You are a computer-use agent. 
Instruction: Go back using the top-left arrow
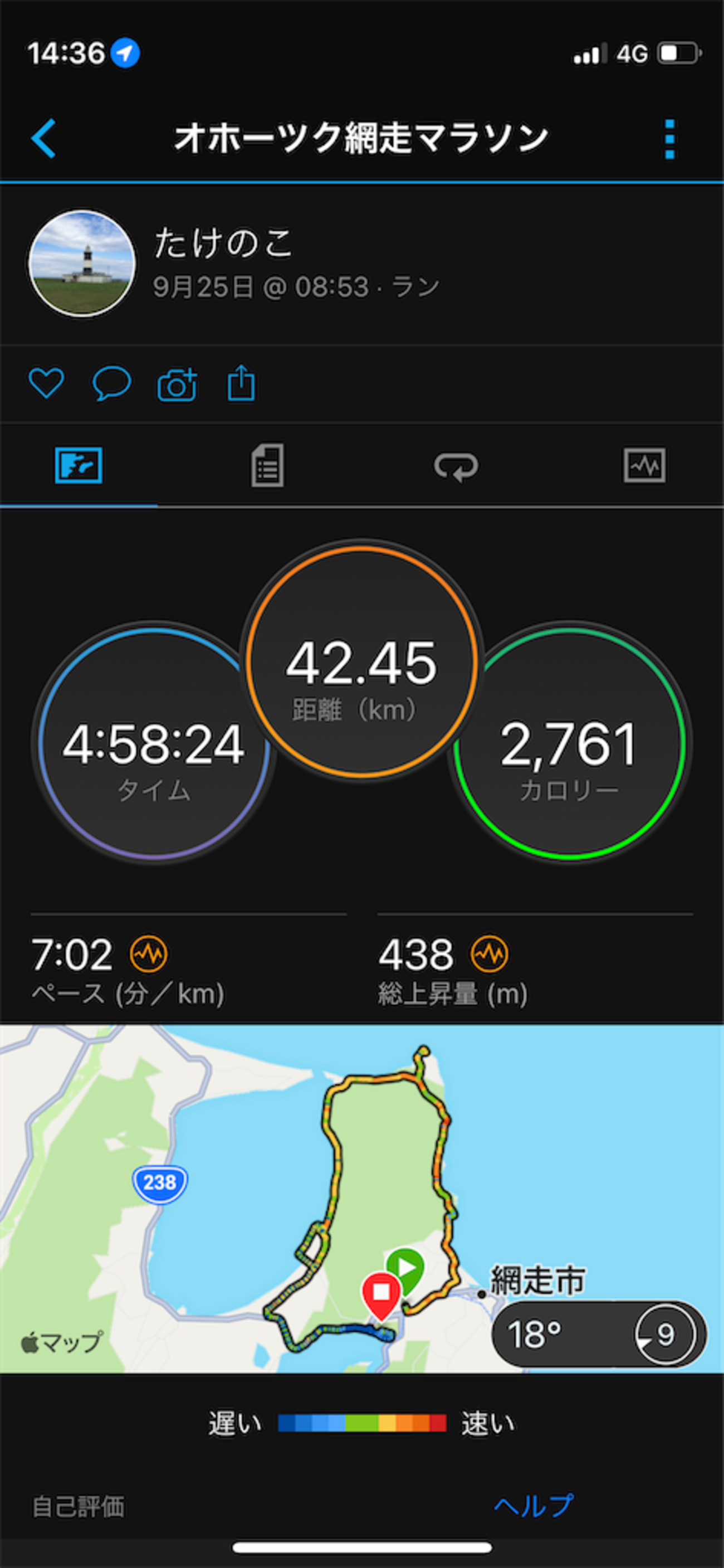(44, 138)
